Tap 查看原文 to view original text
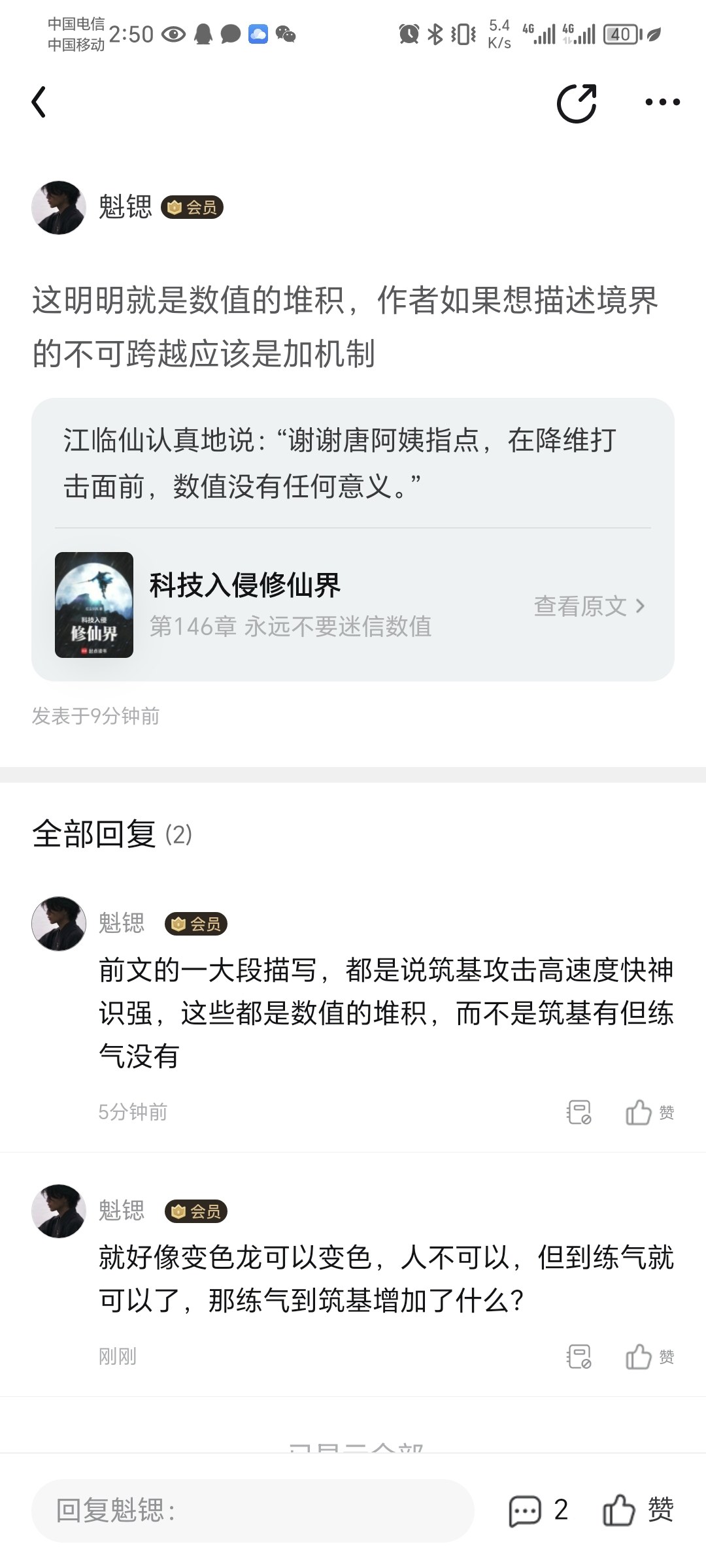 (x=589, y=606)
